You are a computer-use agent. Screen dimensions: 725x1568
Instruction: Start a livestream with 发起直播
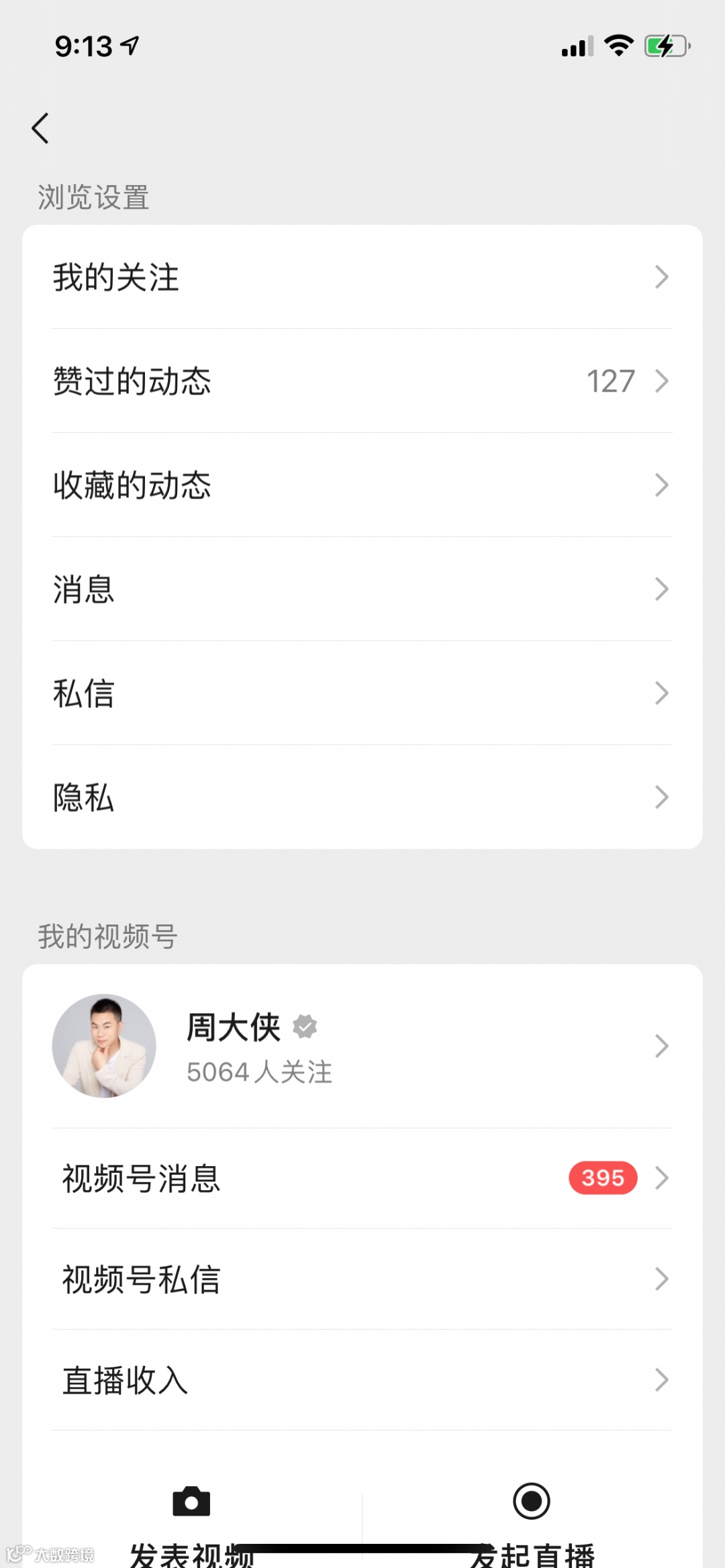tap(532, 1520)
